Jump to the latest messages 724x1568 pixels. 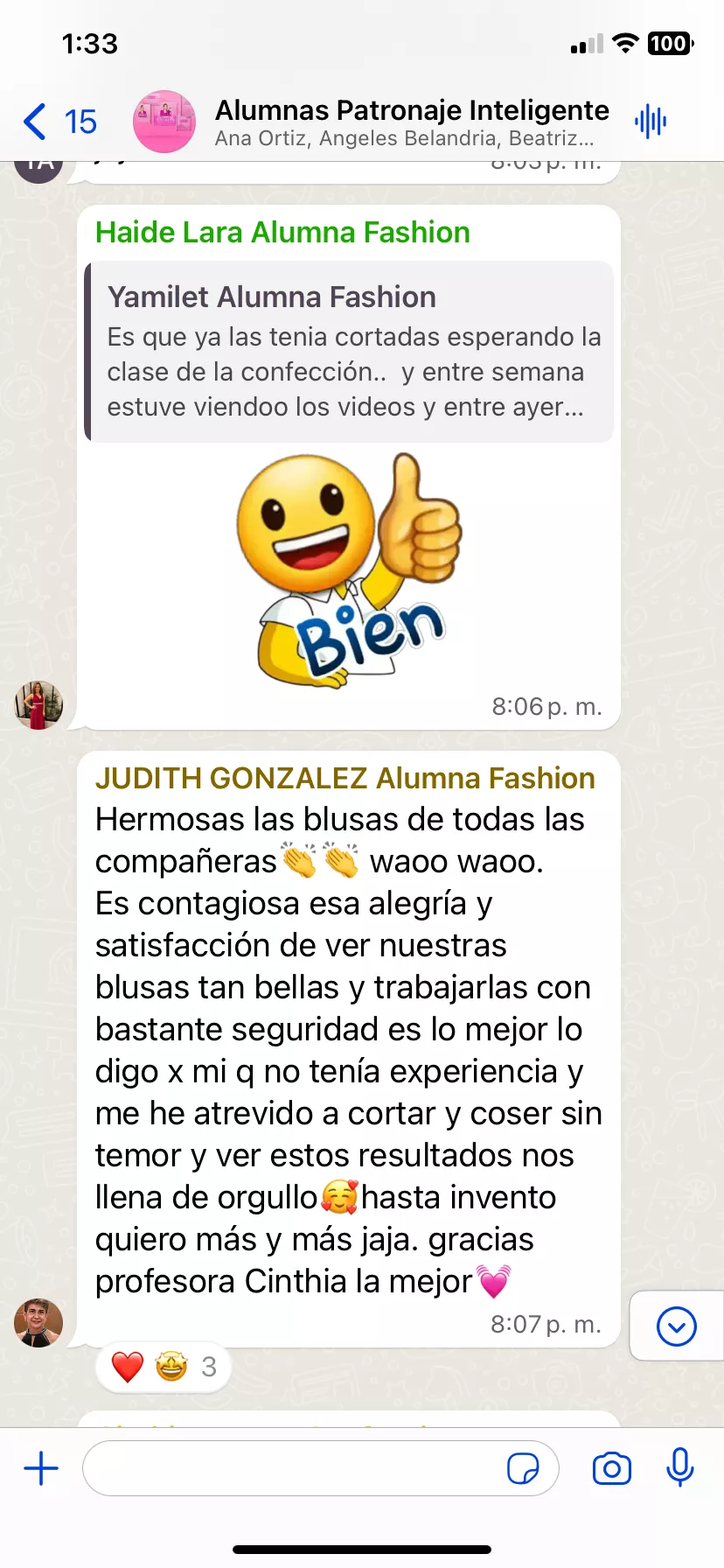(x=676, y=1326)
